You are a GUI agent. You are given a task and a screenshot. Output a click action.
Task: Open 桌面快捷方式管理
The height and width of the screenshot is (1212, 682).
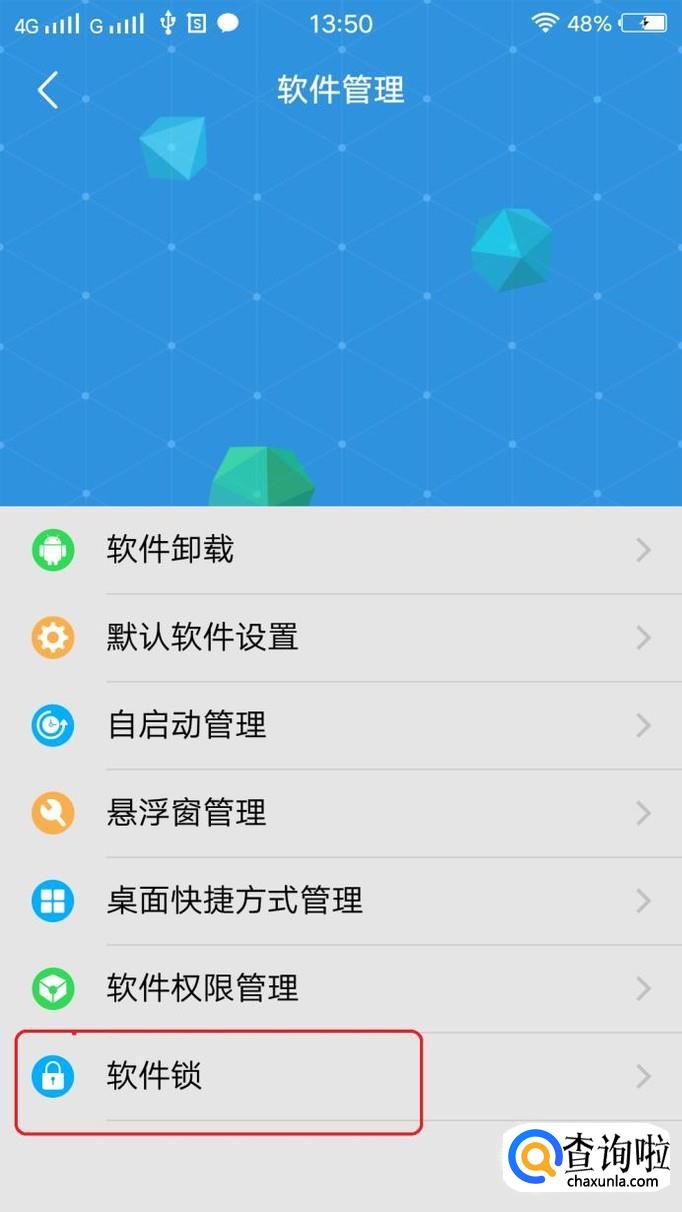[x=340, y=901]
